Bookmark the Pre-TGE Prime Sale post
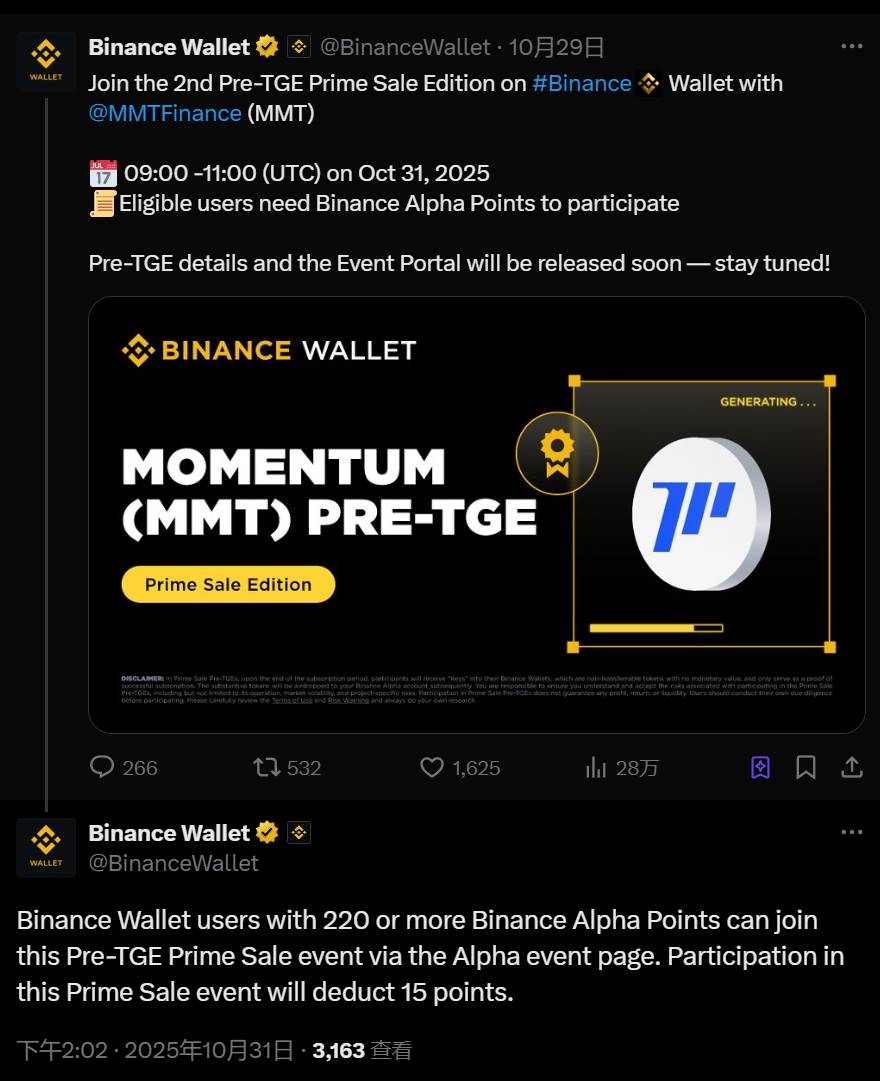Viewport: 880px width, 1081px height. click(x=806, y=767)
